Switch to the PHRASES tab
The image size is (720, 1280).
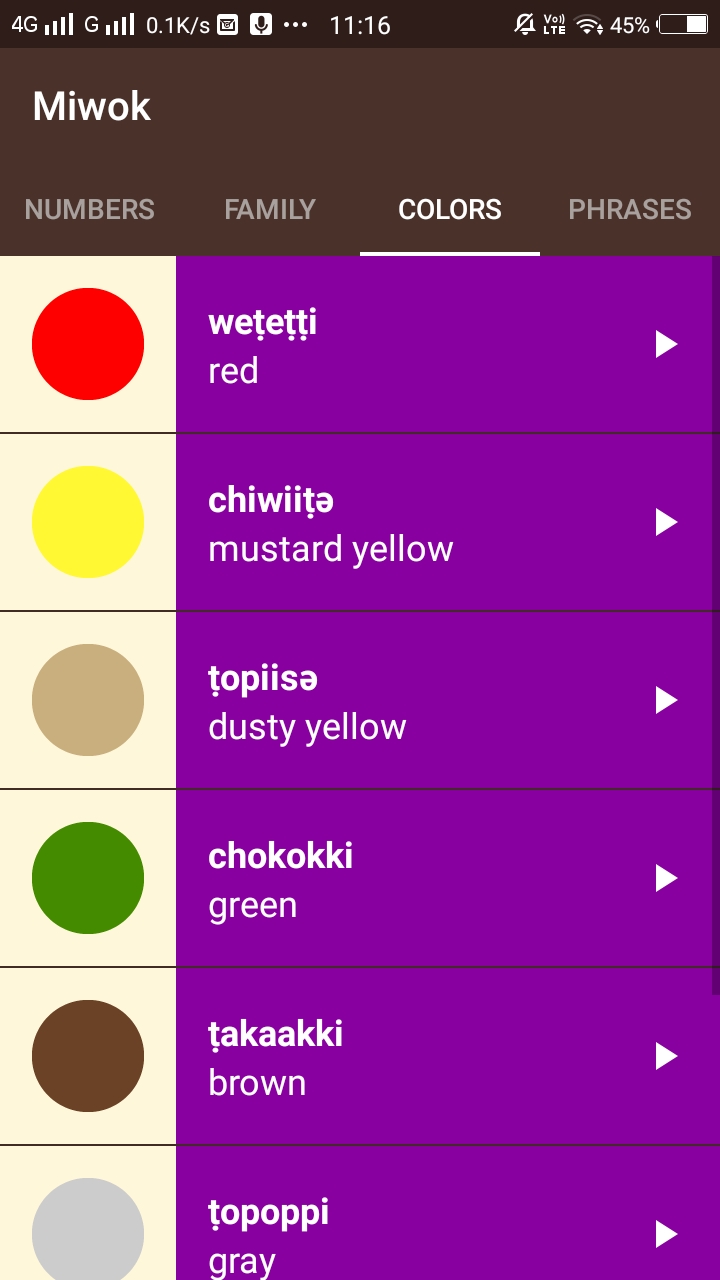629,210
